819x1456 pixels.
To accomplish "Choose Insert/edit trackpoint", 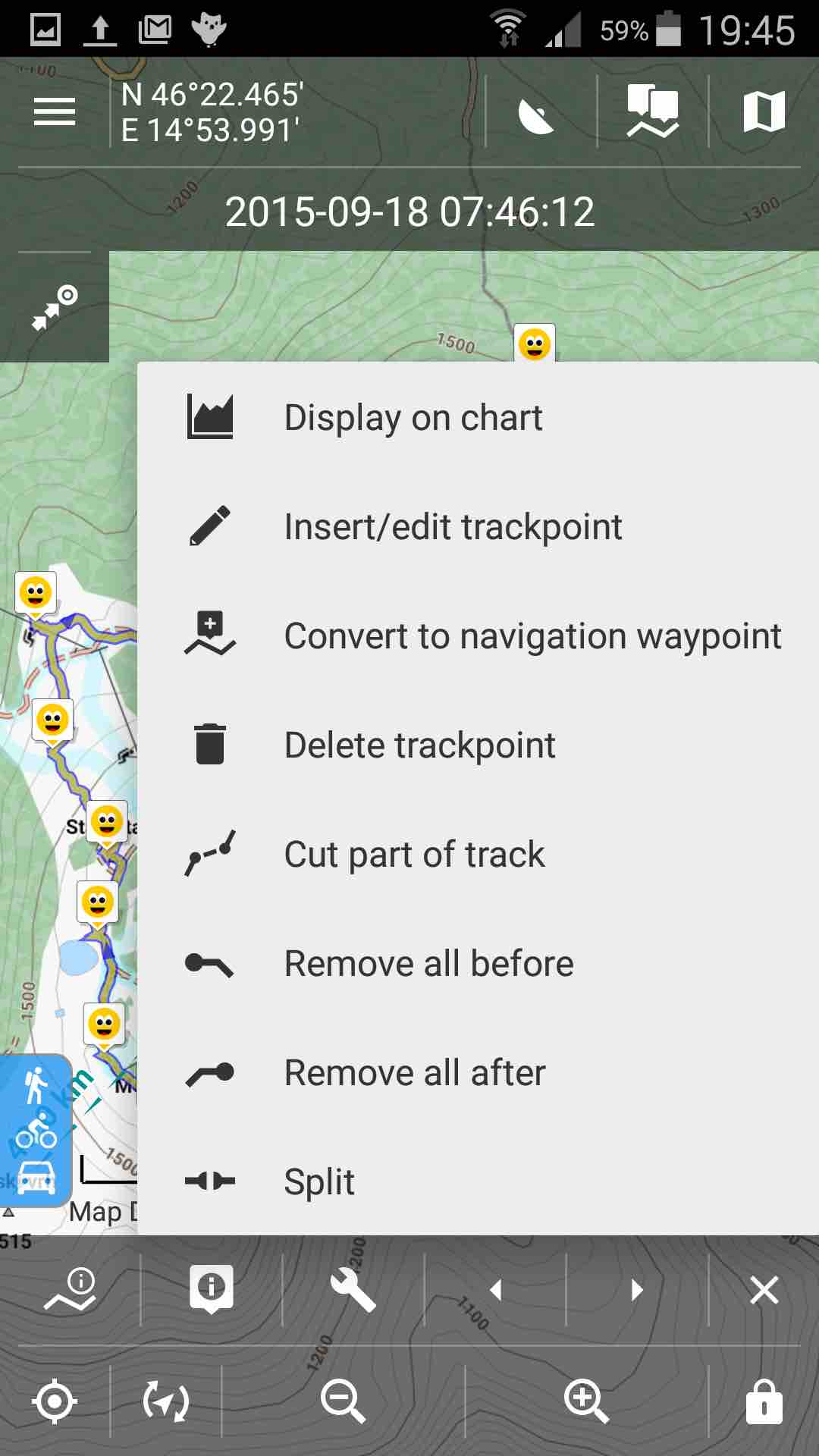I will (478, 527).
